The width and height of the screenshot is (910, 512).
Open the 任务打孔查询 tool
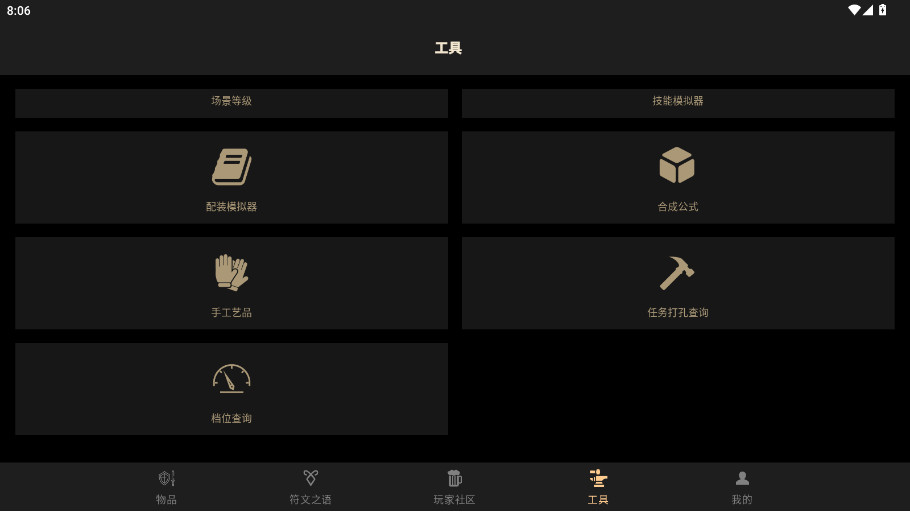(678, 283)
